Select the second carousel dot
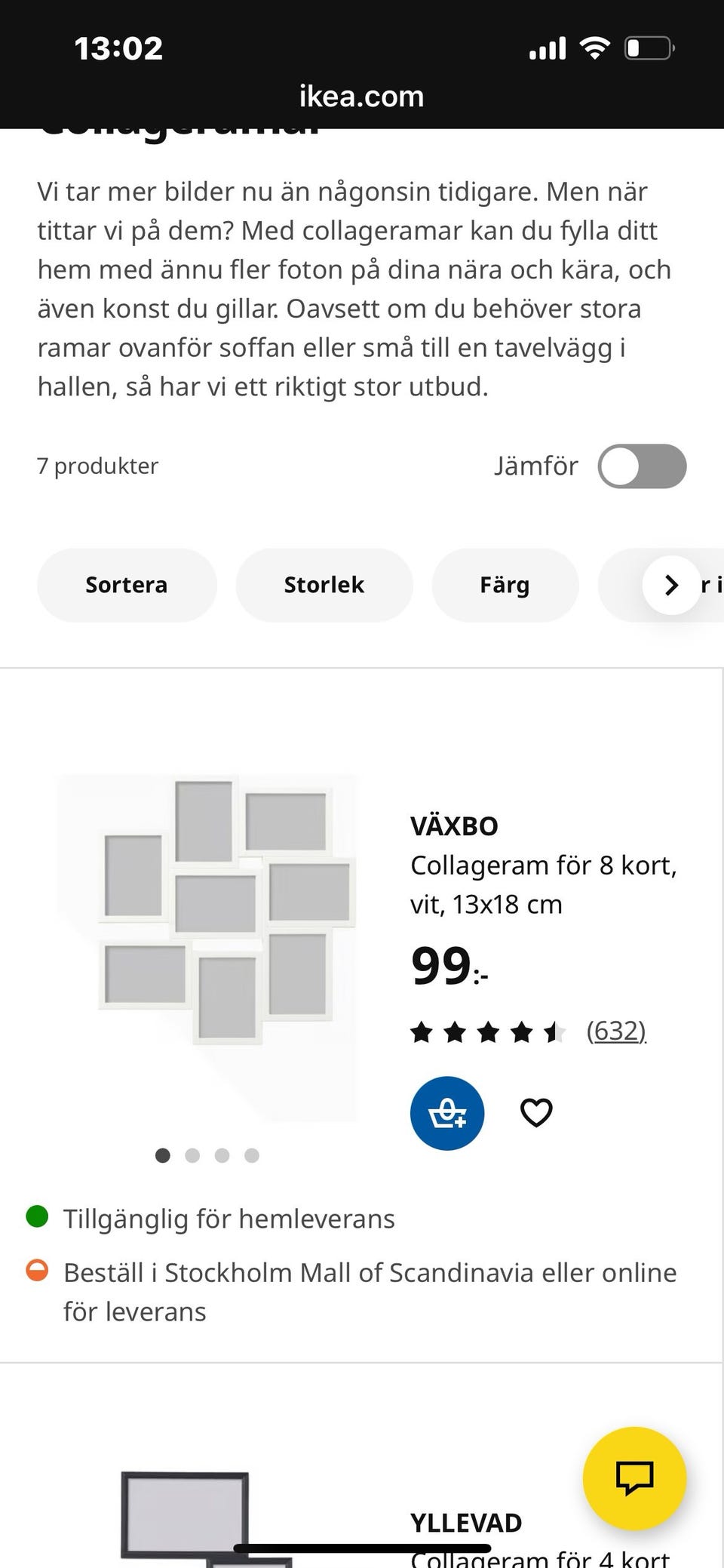The width and height of the screenshot is (724, 1568). coord(192,1155)
